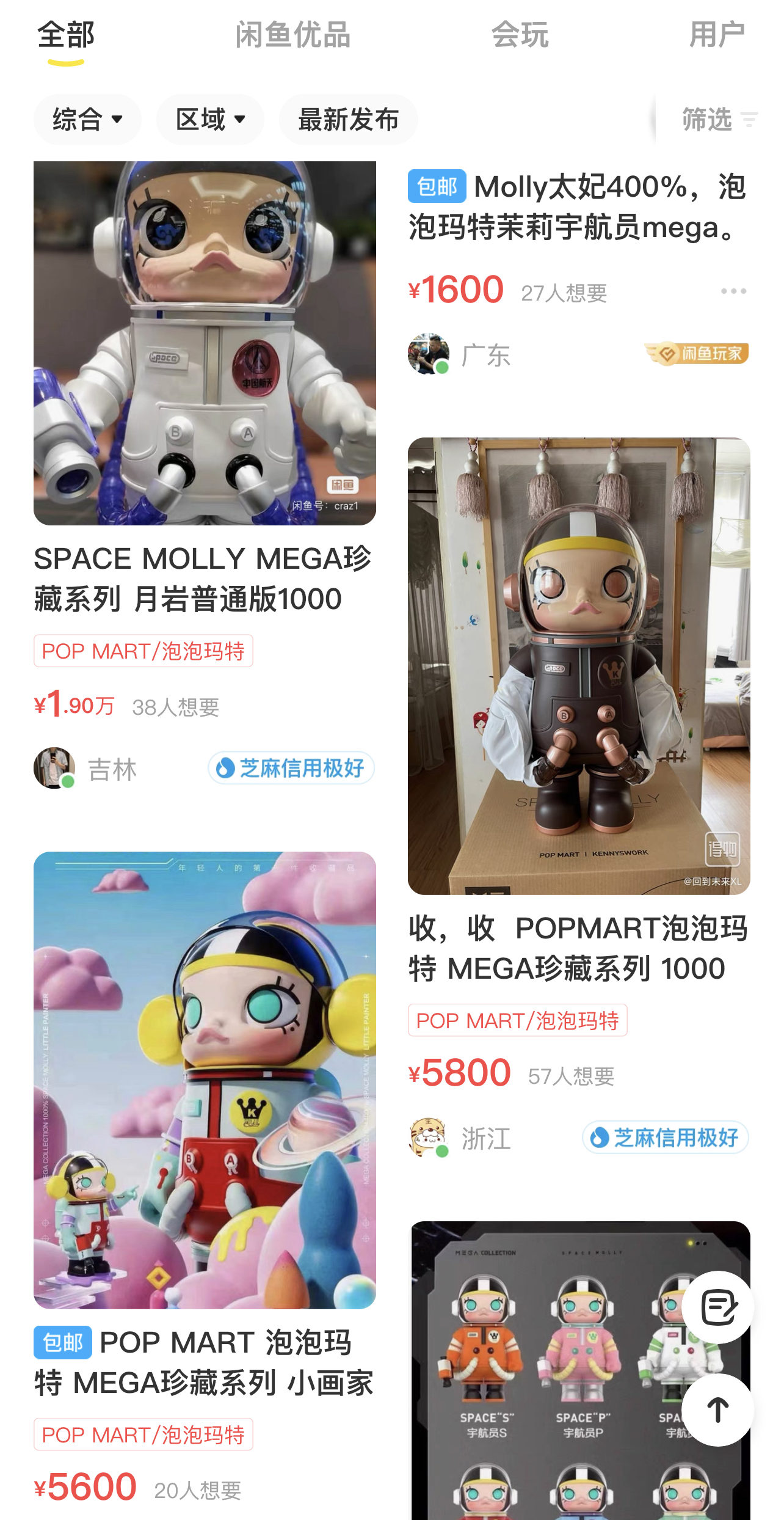Open the MEGA珍藏系列 小画家 listing
Viewport: 784px width, 1520px height.
(x=205, y=1080)
